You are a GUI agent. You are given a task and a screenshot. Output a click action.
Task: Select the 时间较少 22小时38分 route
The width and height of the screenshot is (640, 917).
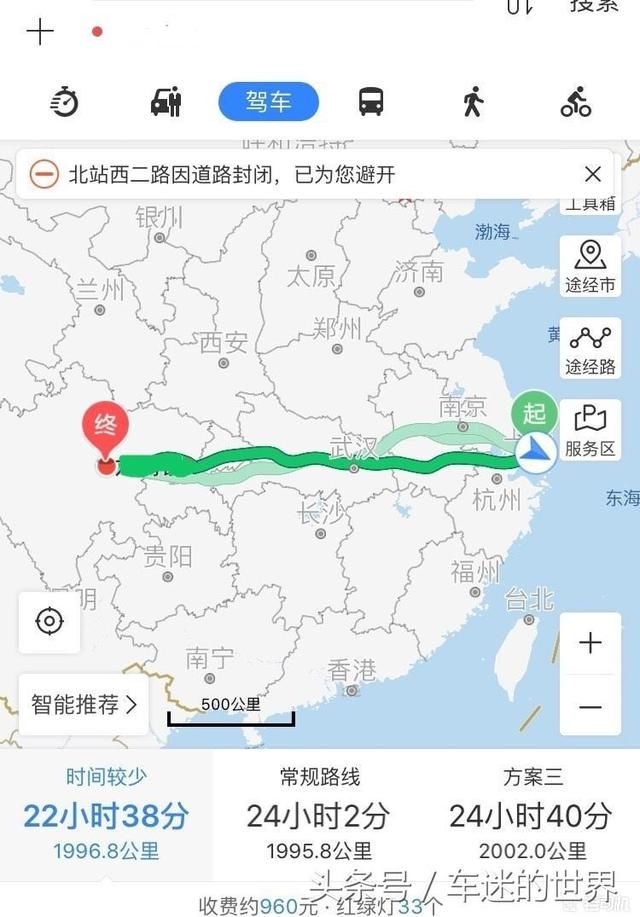click(x=106, y=815)
